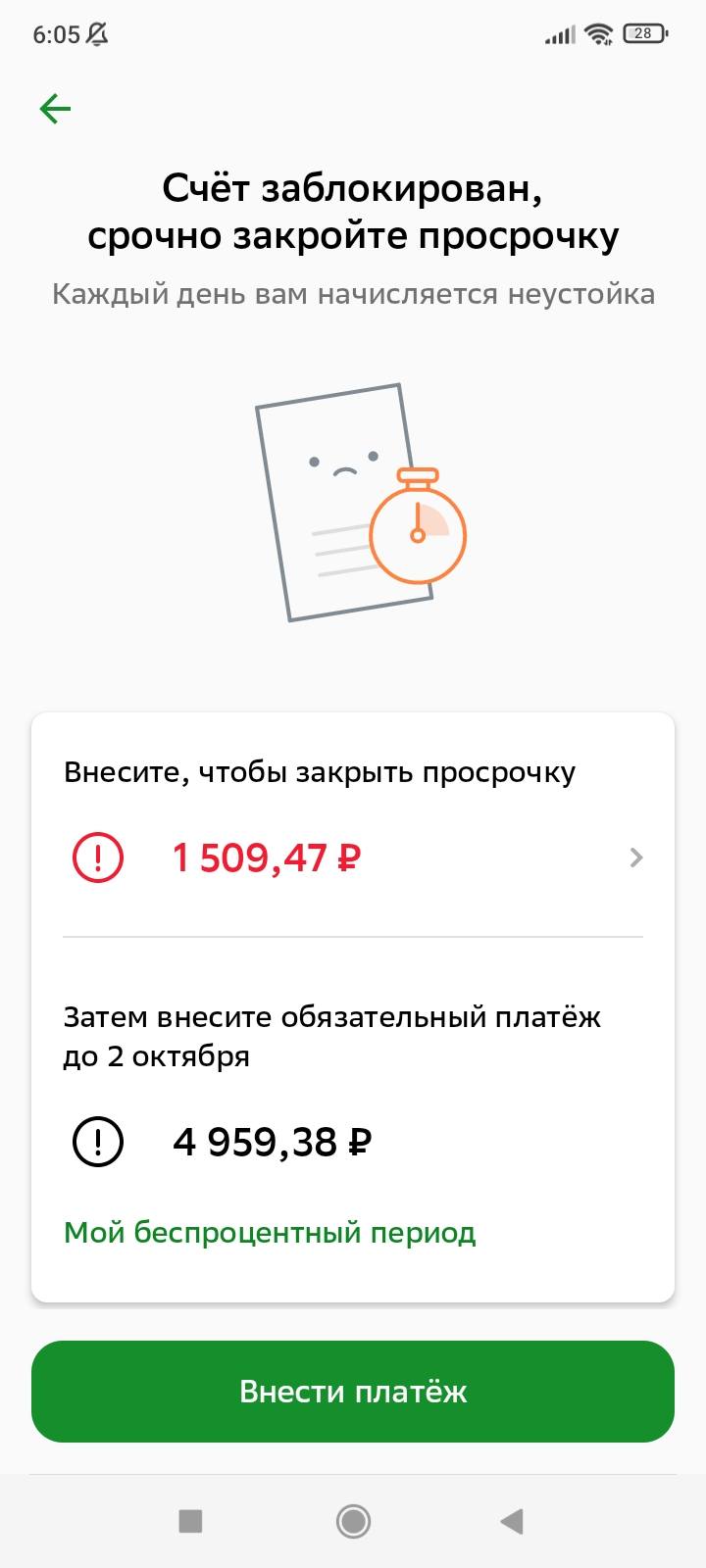Tap the Wi-Fi indicator in the status bar
706x1568 pixels.
pos(600,32)
